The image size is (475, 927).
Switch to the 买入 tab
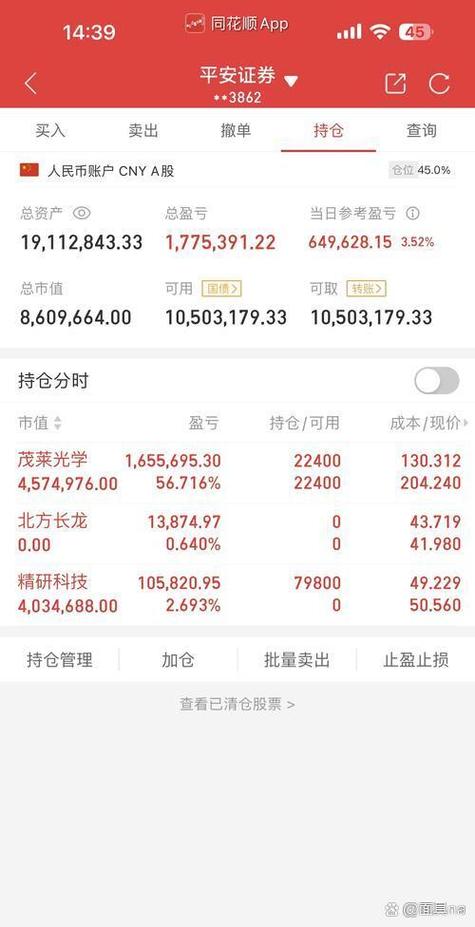[x=50, y=131]
